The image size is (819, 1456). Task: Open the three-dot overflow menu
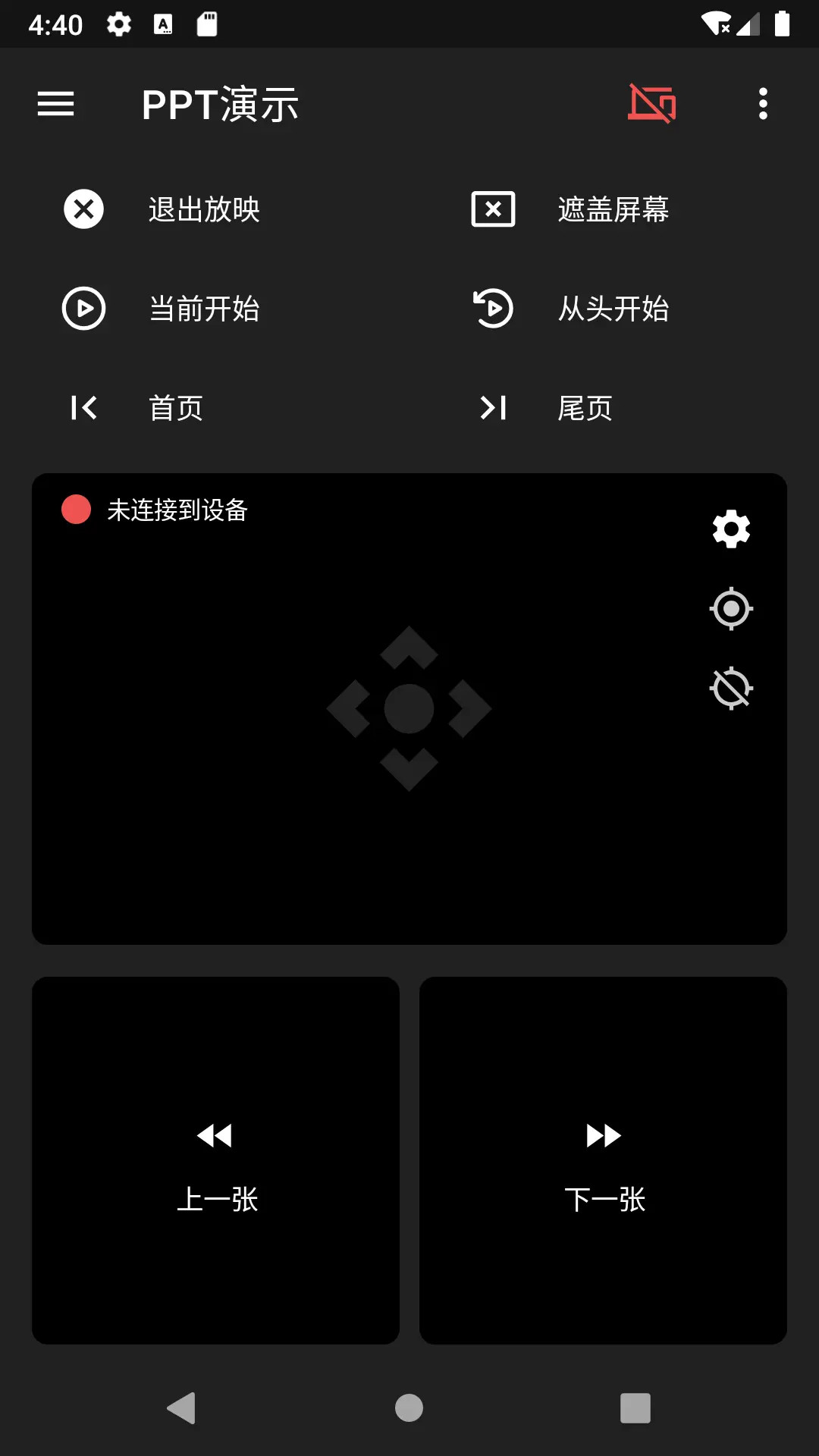[x=762, y=104]
